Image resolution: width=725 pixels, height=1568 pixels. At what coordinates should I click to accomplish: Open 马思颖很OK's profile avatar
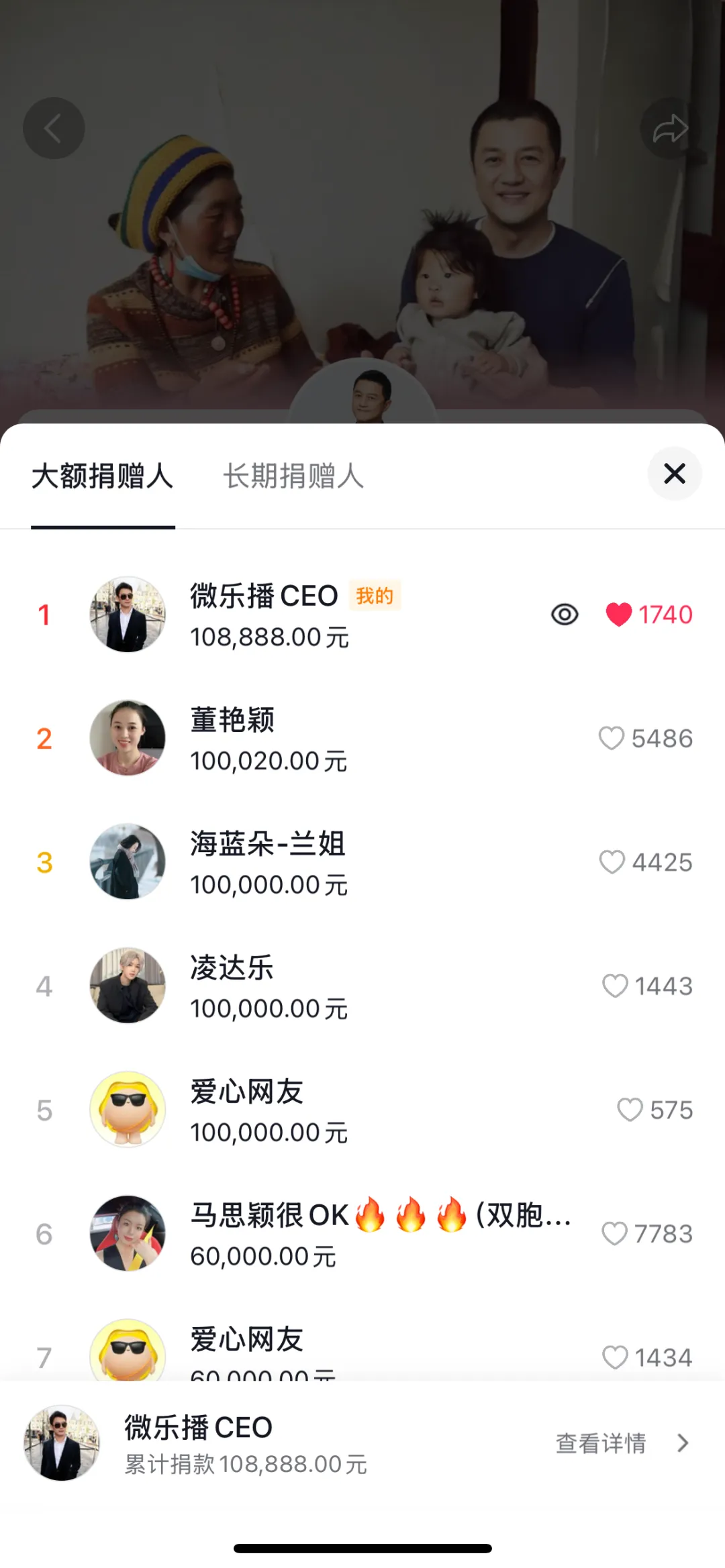click(128, 1233)
